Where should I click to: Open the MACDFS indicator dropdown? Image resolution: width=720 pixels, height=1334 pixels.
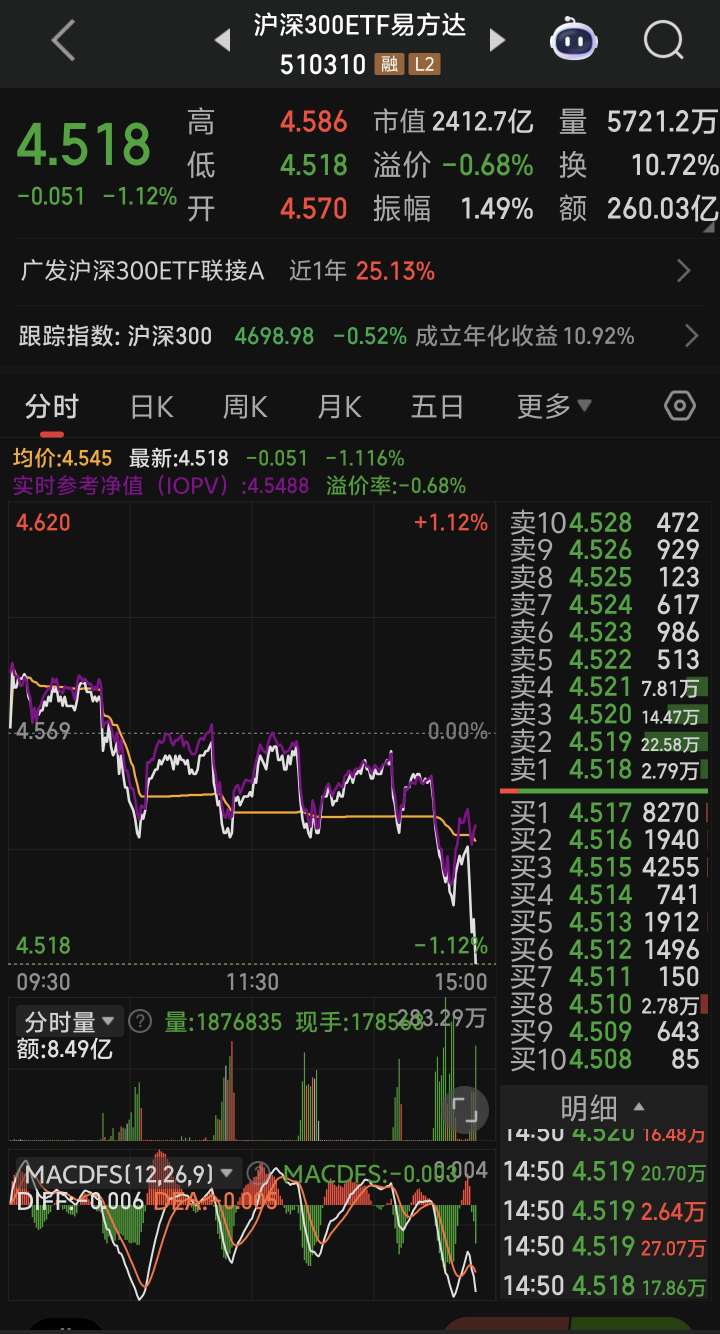tap(130, 1174)
